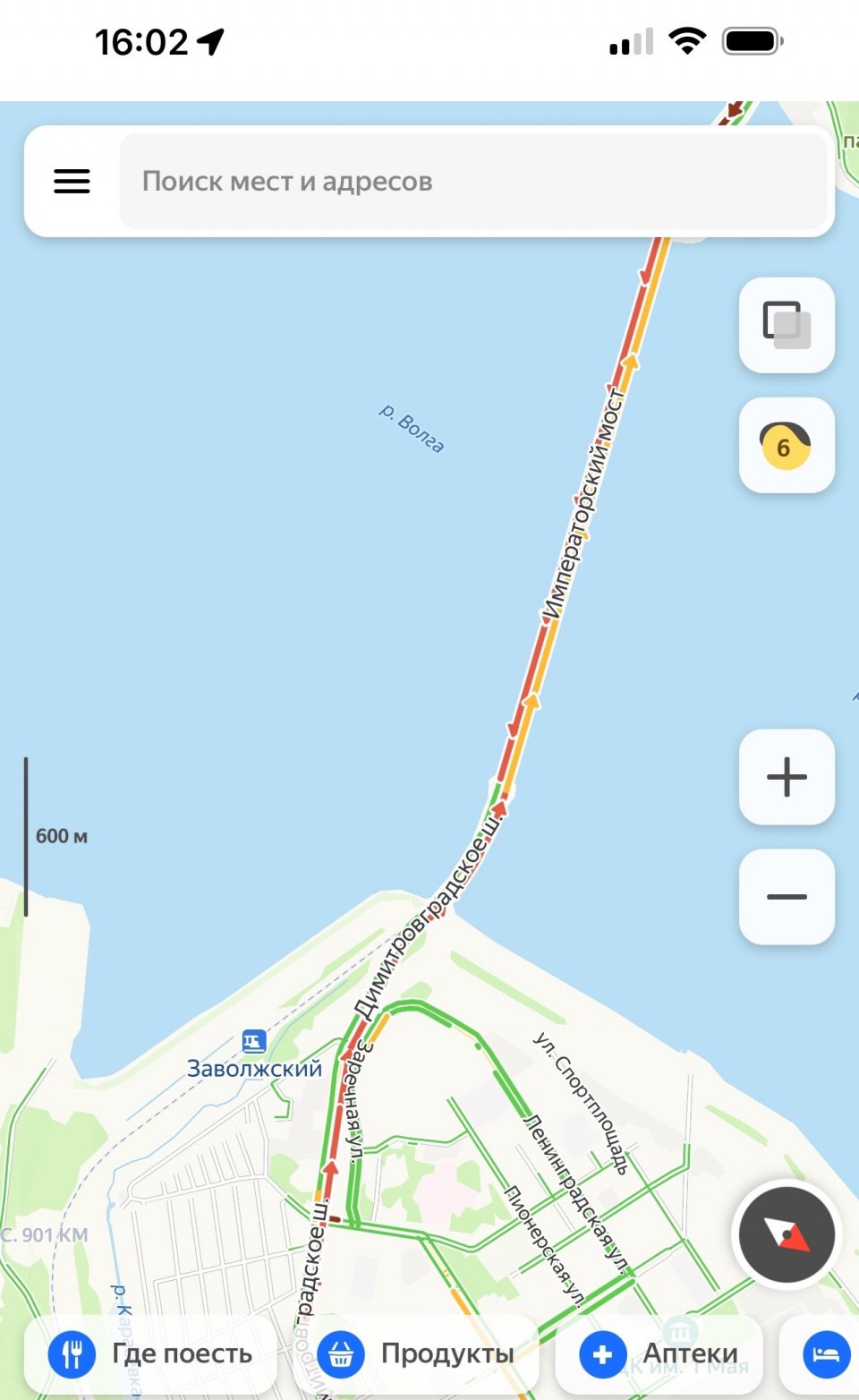Viewport: 859px width, 1400px height.
Task: Select the hotels bed icon chip
Action: (825, 1353)
